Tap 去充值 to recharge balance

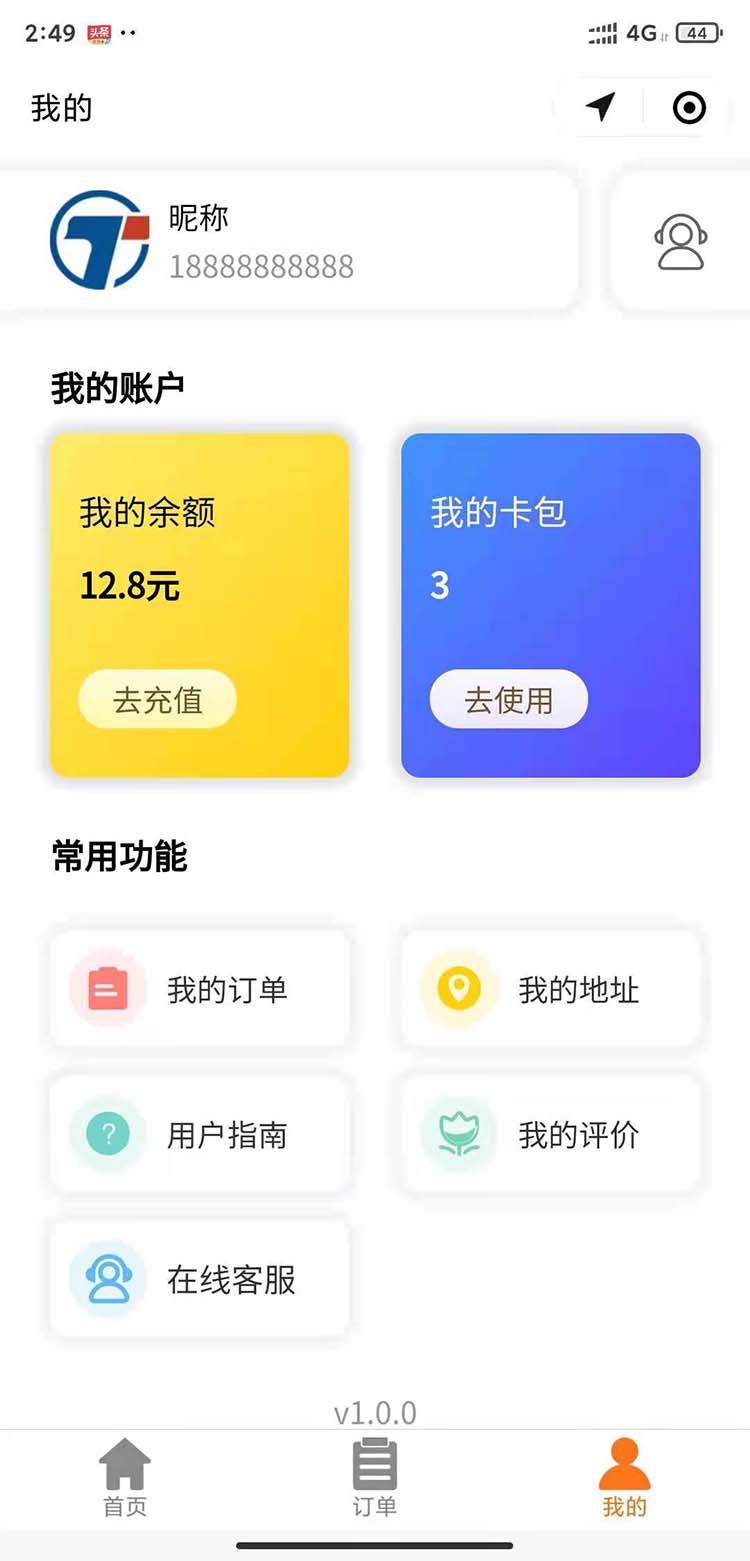(158, 699)
